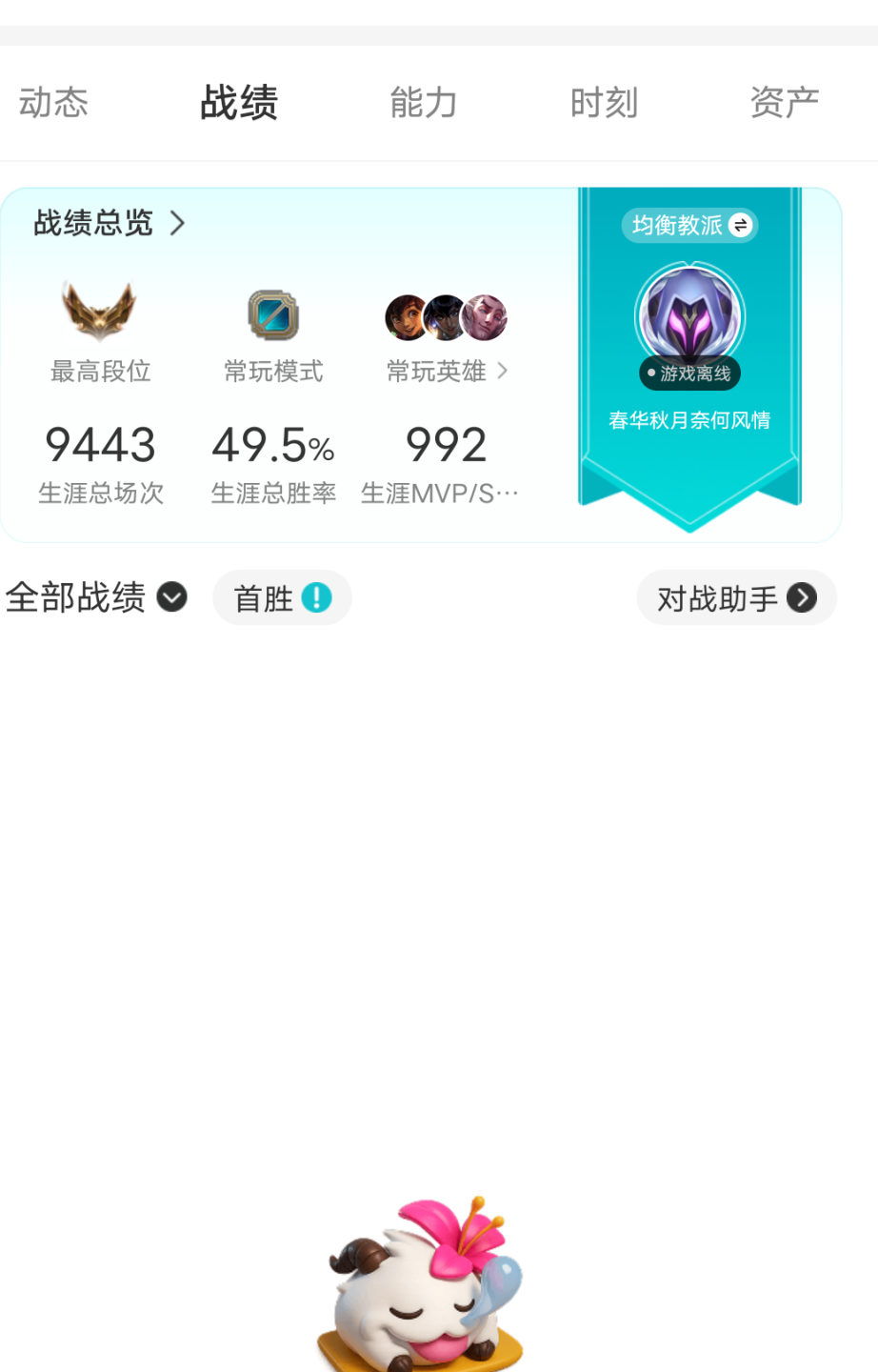The image size is (878, 1372).
Task: Open 对战助手
Action: (736, 598)
